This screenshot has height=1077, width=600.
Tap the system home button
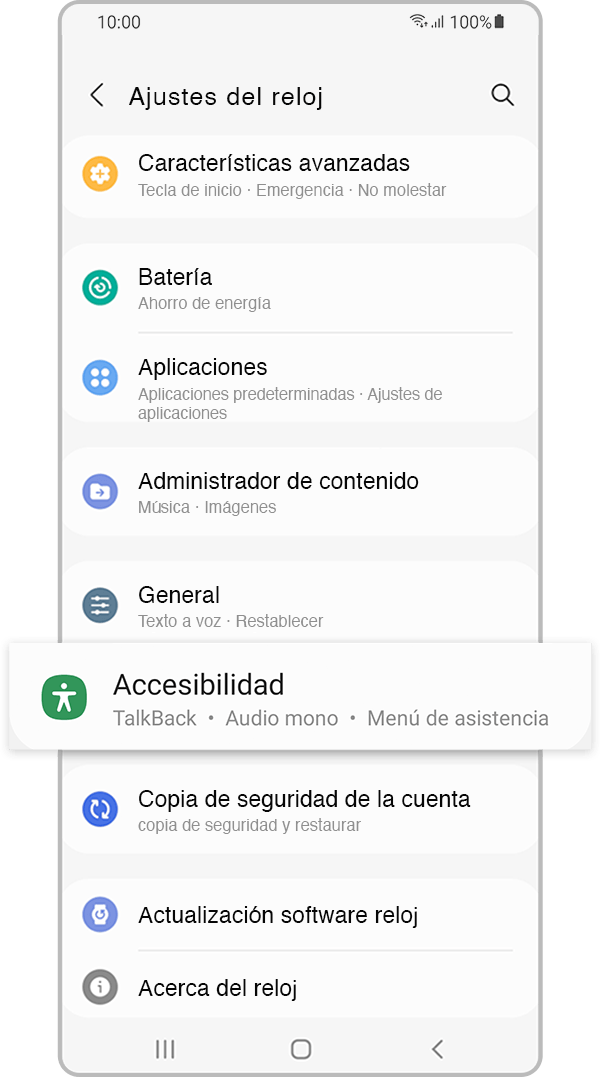[300, 1048]
